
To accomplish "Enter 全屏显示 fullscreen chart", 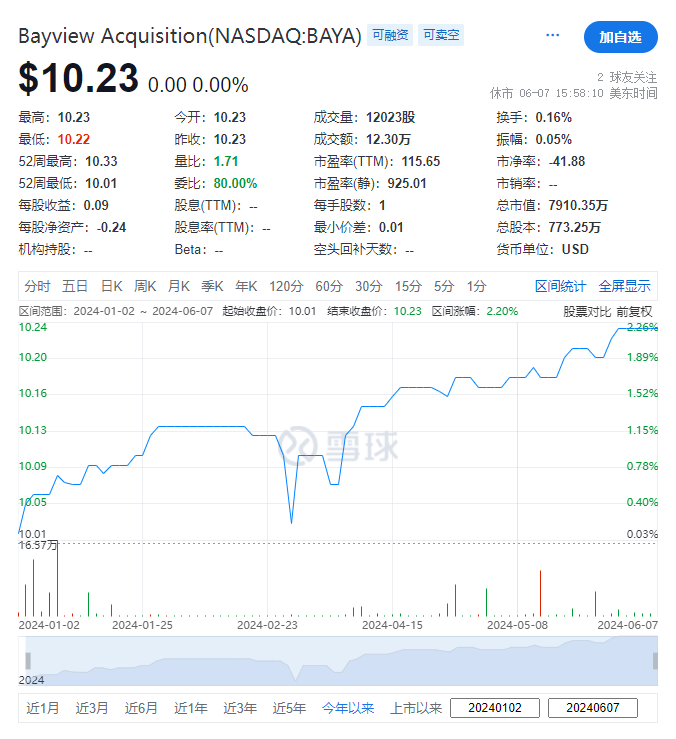I will [624, 286].
